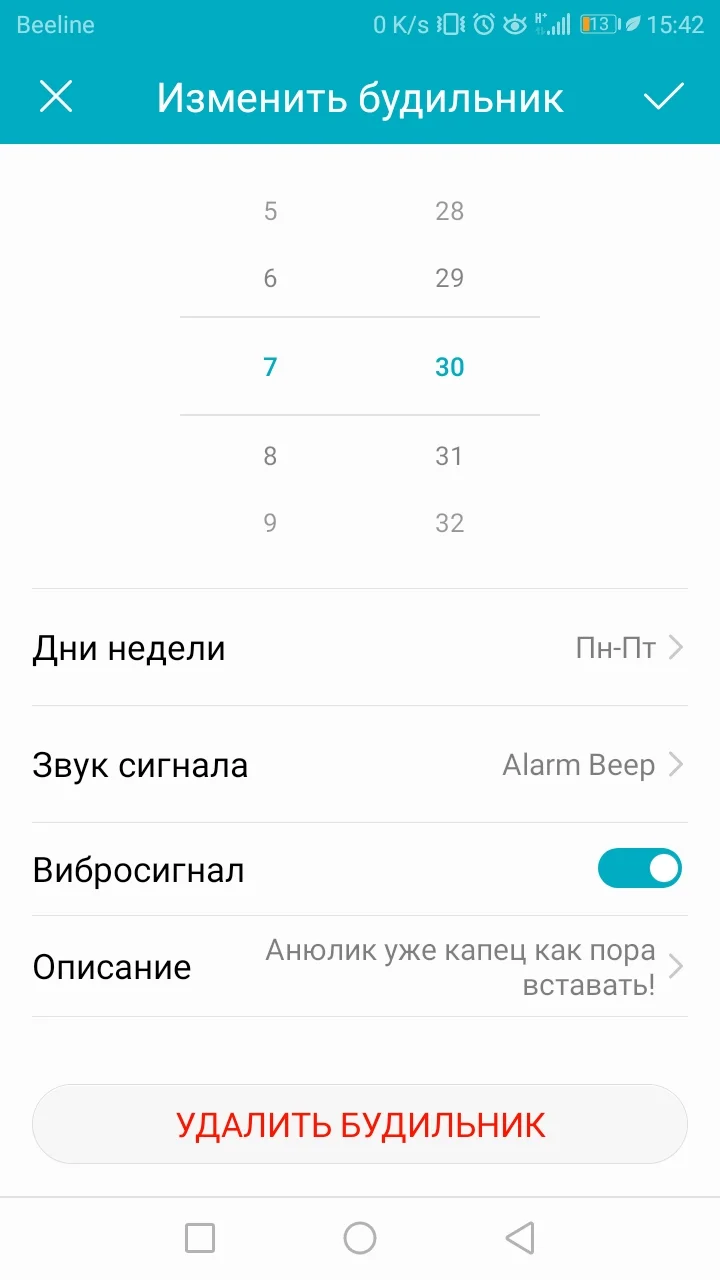Screen dimensions: 720x1280
Task: Disable the Вибросигнал vibration switch
Action: coord(640,869)
